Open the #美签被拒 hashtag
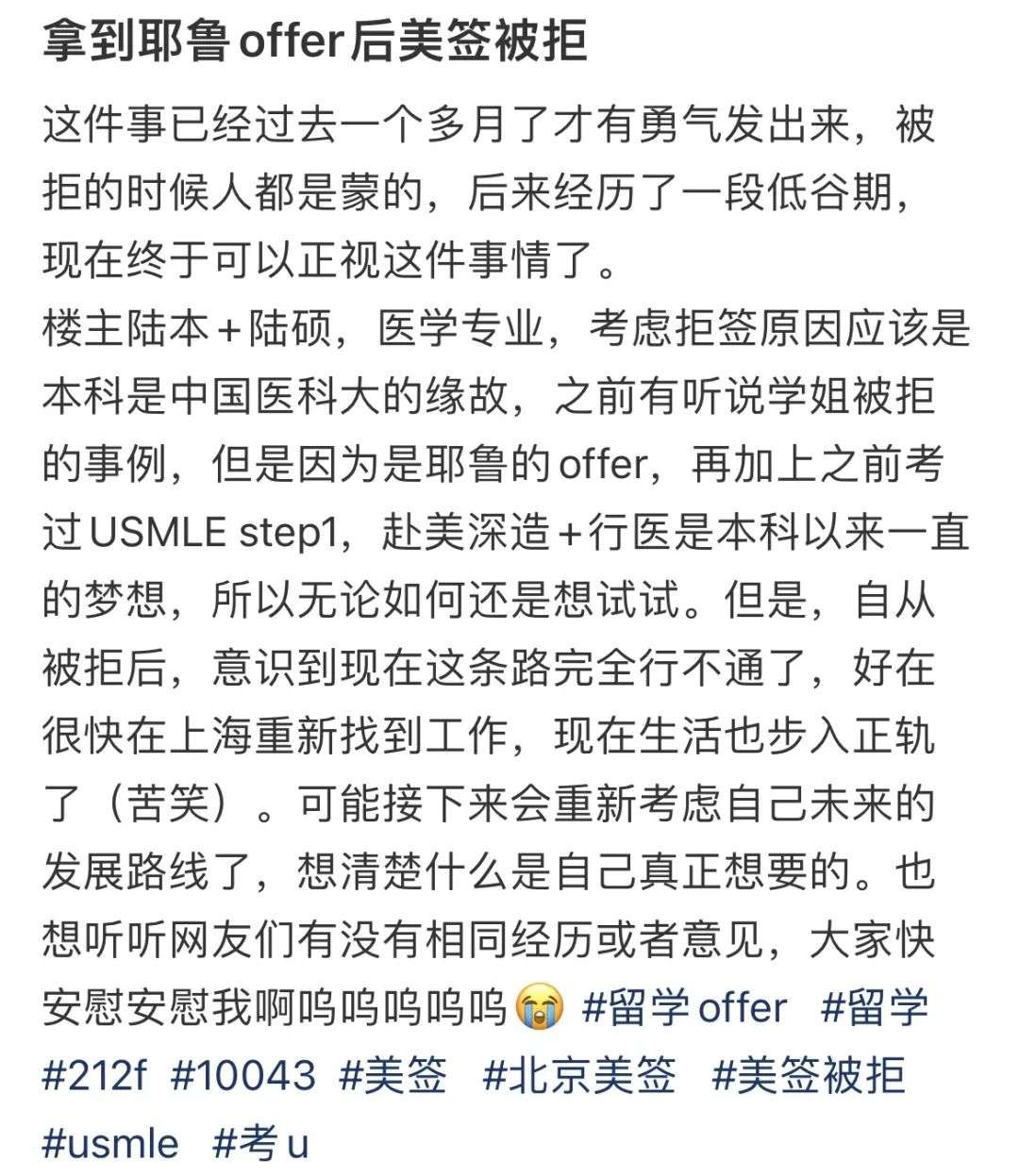Image resolution: width=1019 pixels, height=1176 pixels. [809, 1074]
